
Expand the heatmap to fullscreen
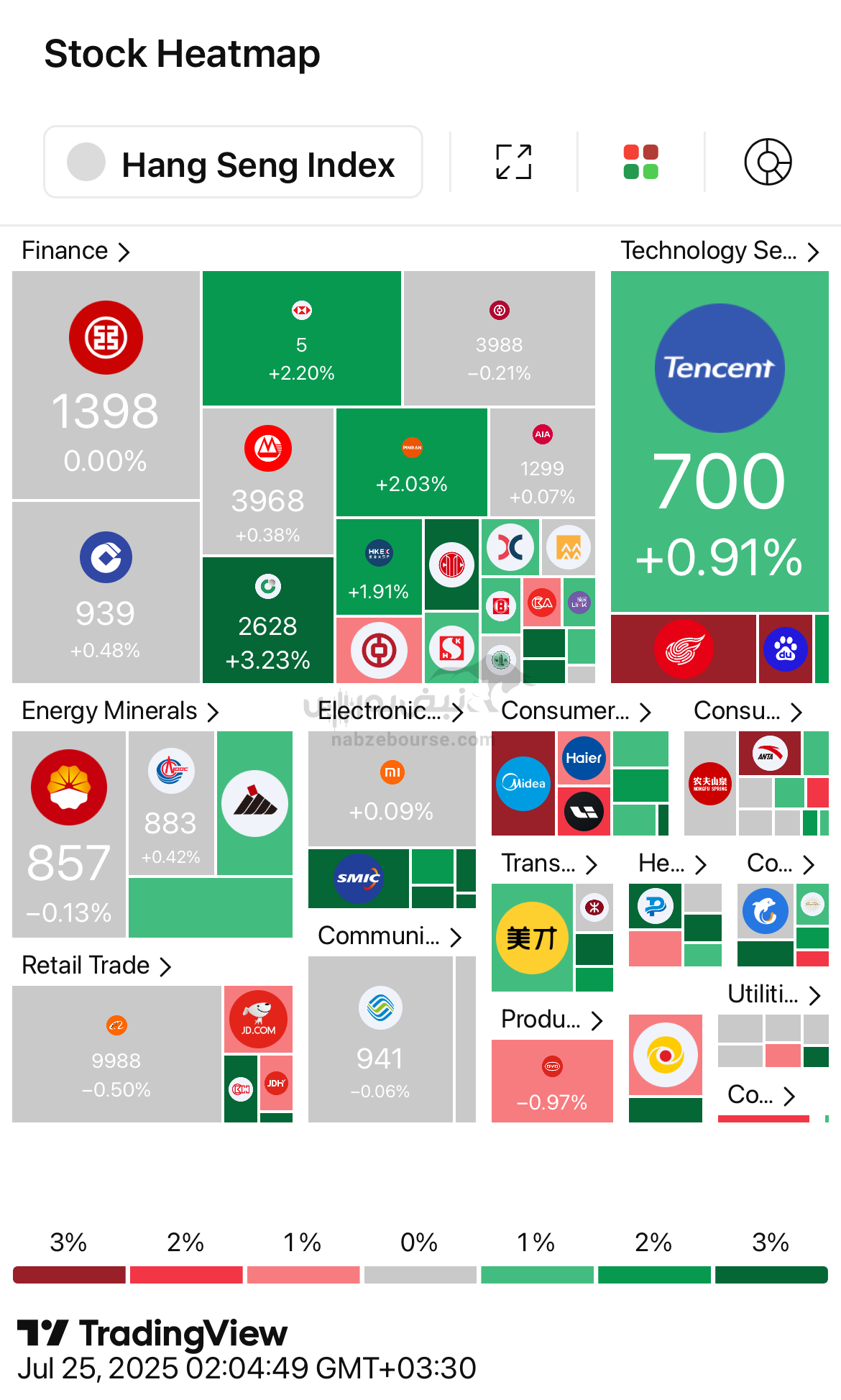pyautogui.click(x=514, y=162)
